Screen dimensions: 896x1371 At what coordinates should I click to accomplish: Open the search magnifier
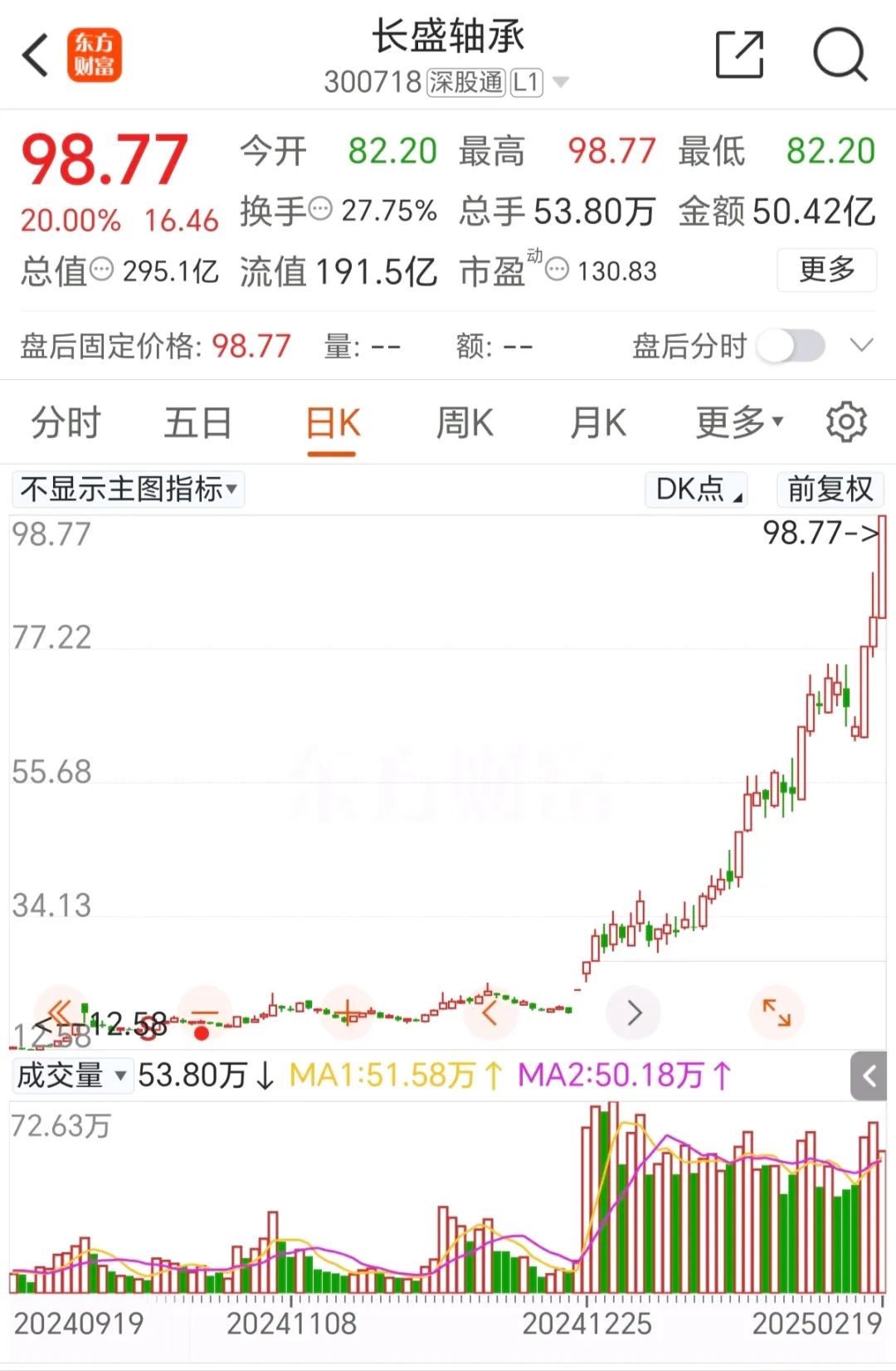point(840,55)
